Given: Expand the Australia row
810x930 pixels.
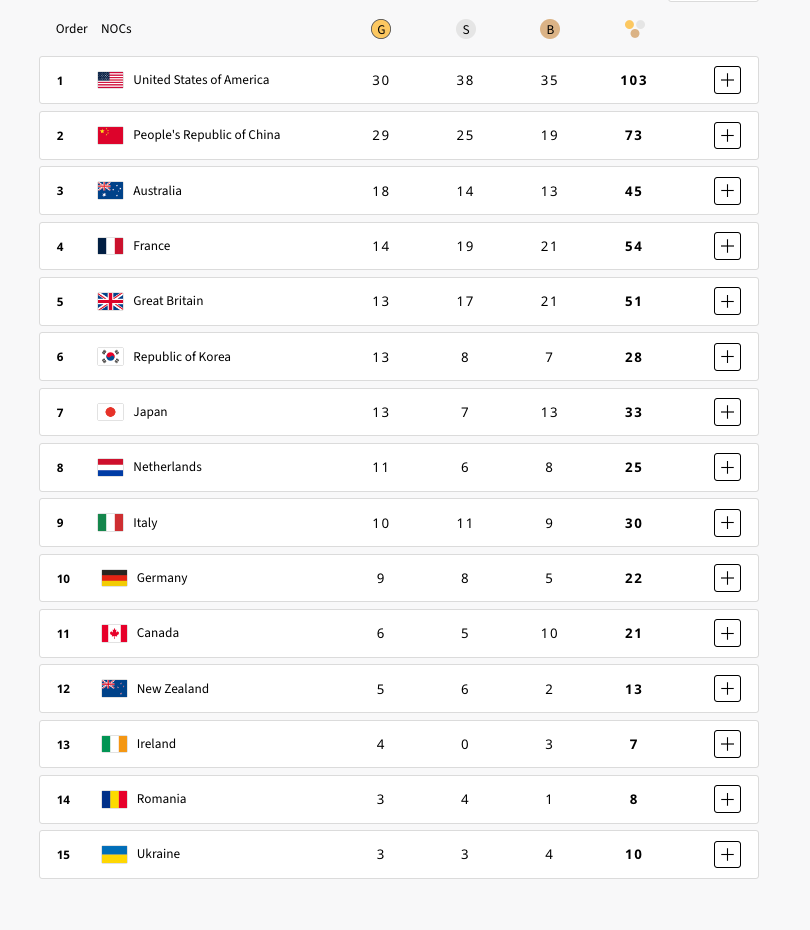Looking at the screenshot, I should click(727, 191).
